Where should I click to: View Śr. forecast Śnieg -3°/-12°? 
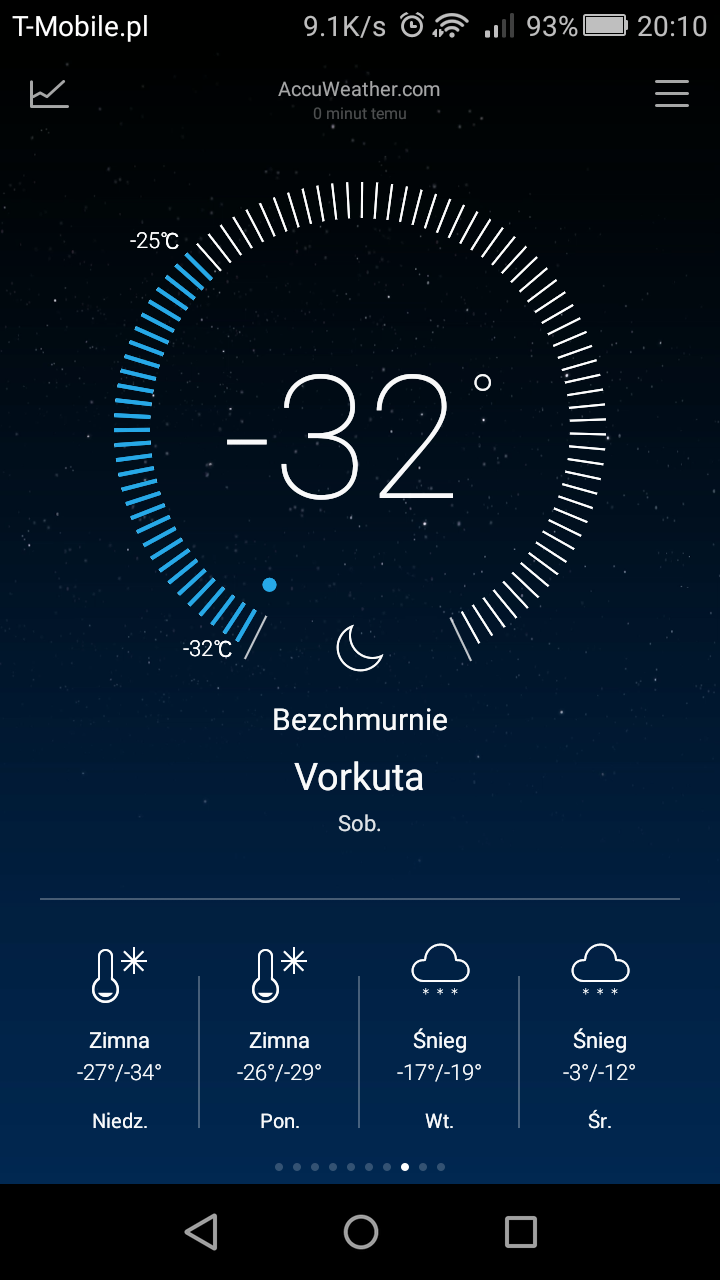point(600,1038)
